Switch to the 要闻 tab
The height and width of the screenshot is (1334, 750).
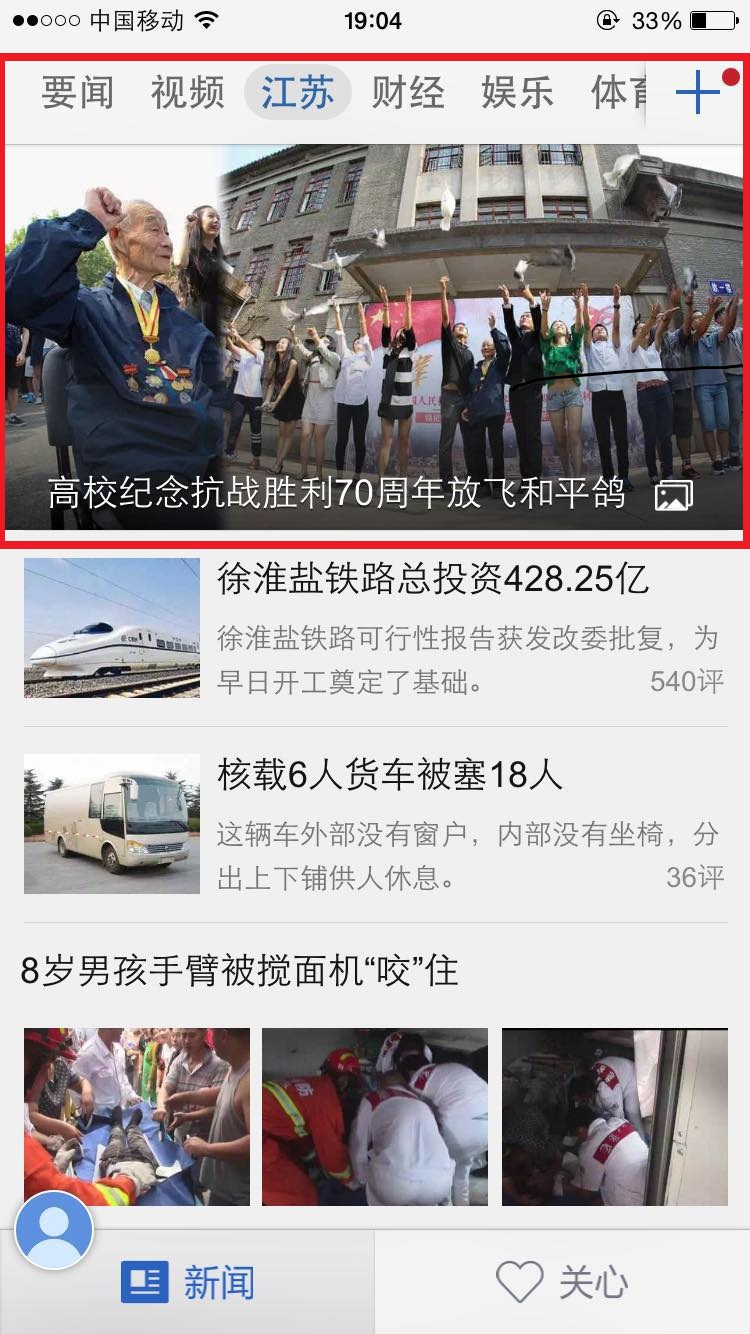tap(77, 93)
